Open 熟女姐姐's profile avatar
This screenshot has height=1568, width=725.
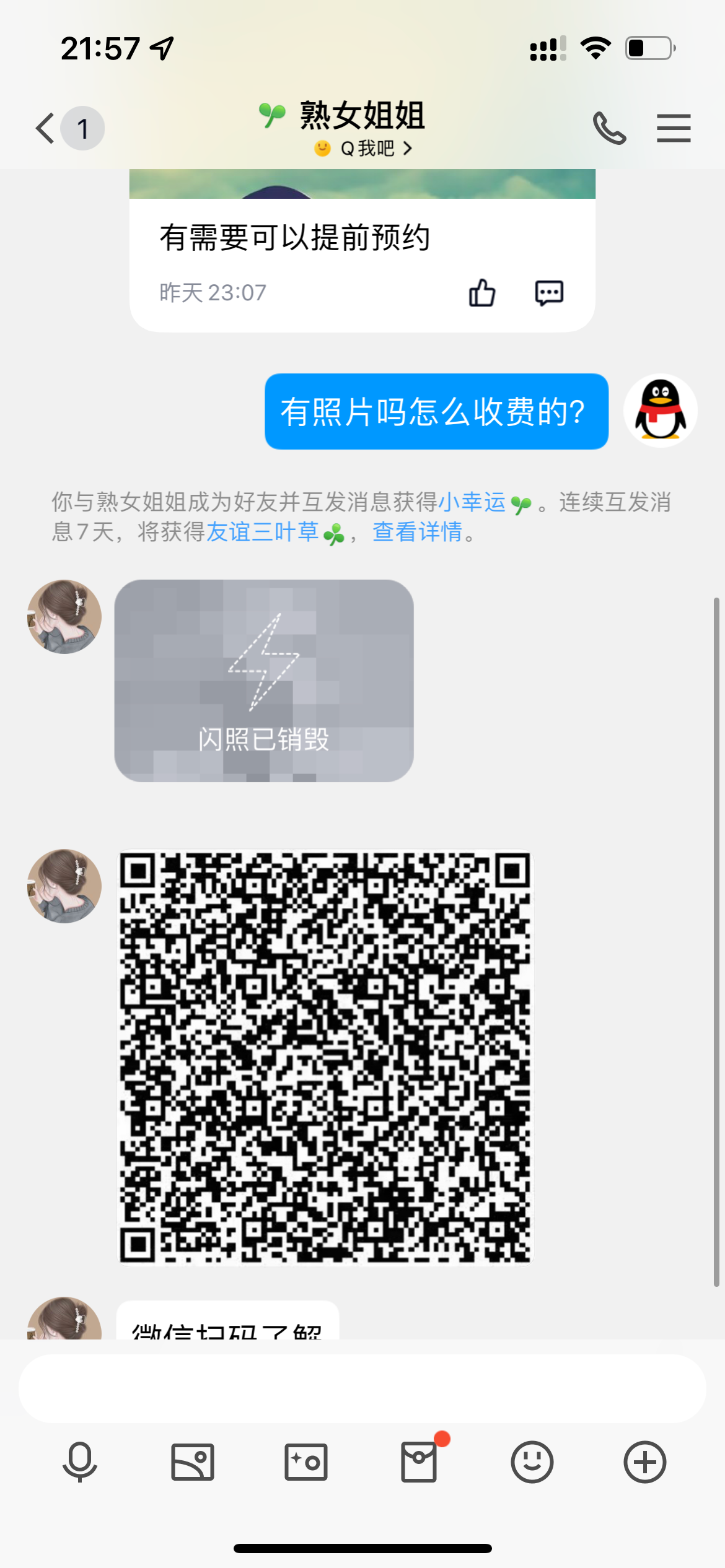63,617
